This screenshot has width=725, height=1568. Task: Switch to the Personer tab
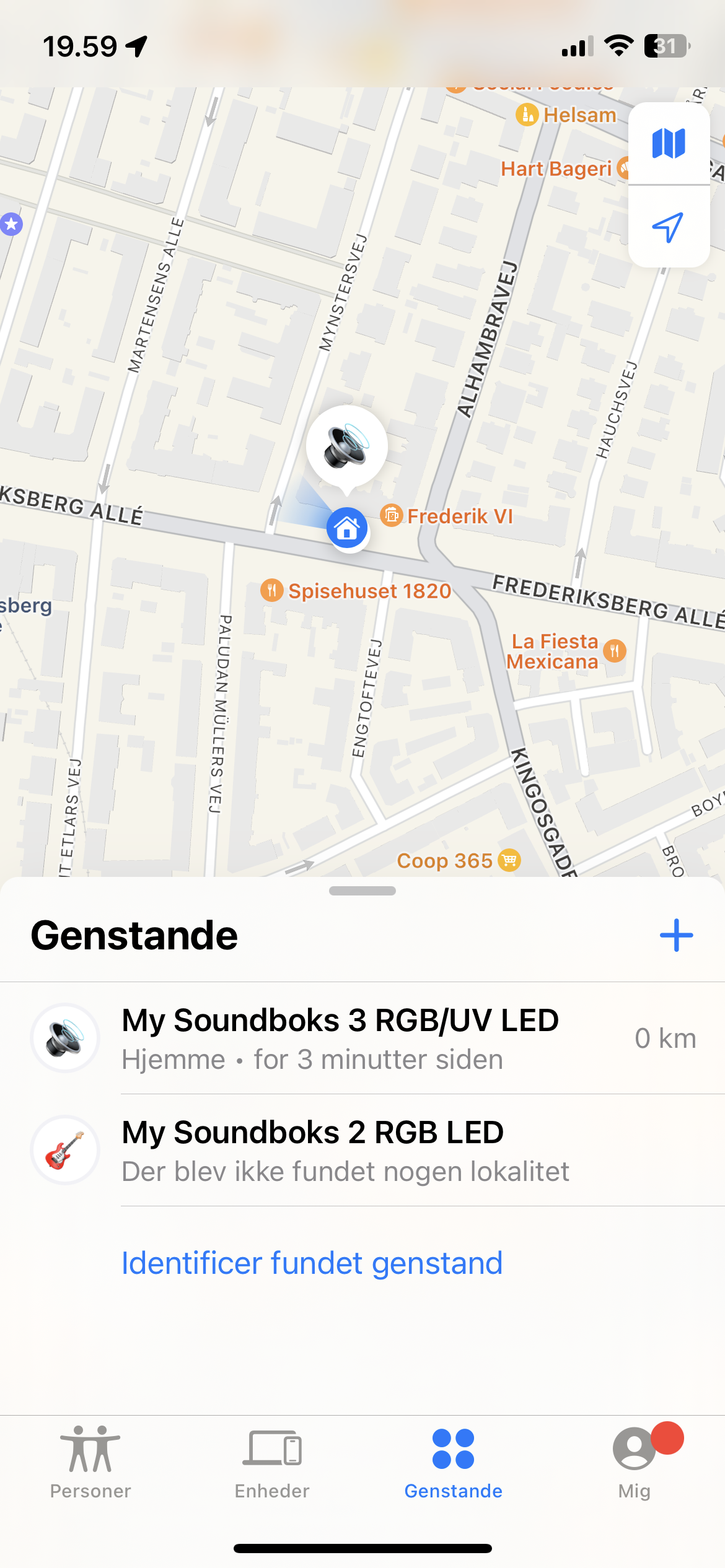[x=90, y=1461]
